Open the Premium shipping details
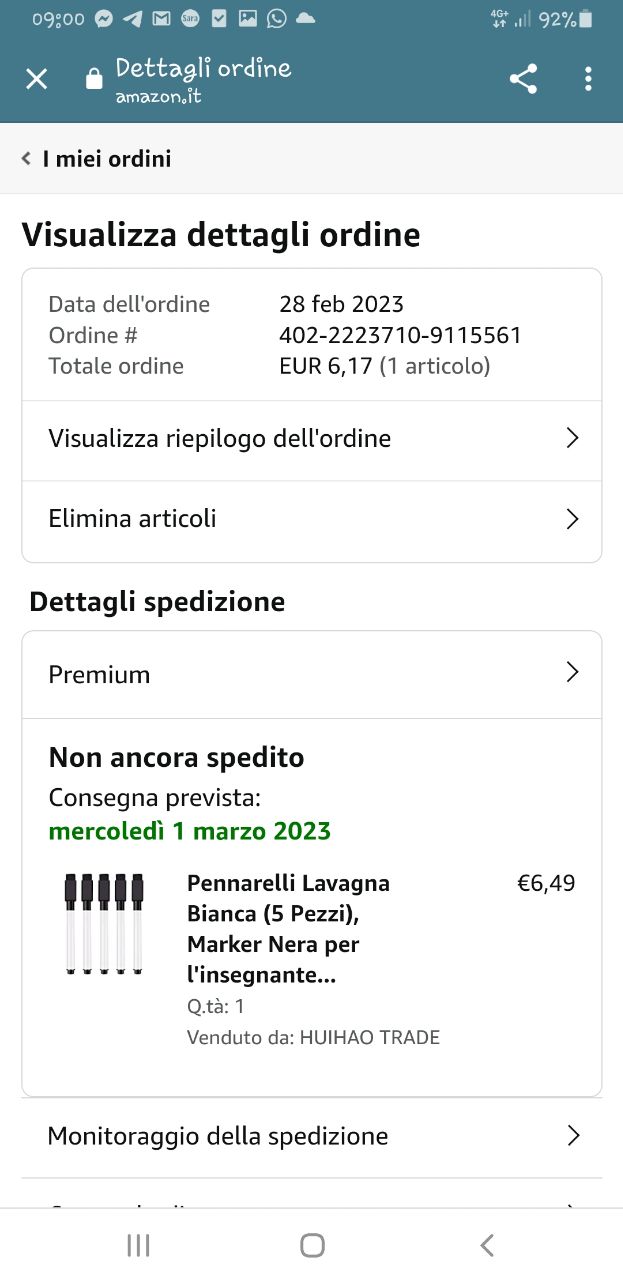623x1280 pixels. [x=312, y=674]
